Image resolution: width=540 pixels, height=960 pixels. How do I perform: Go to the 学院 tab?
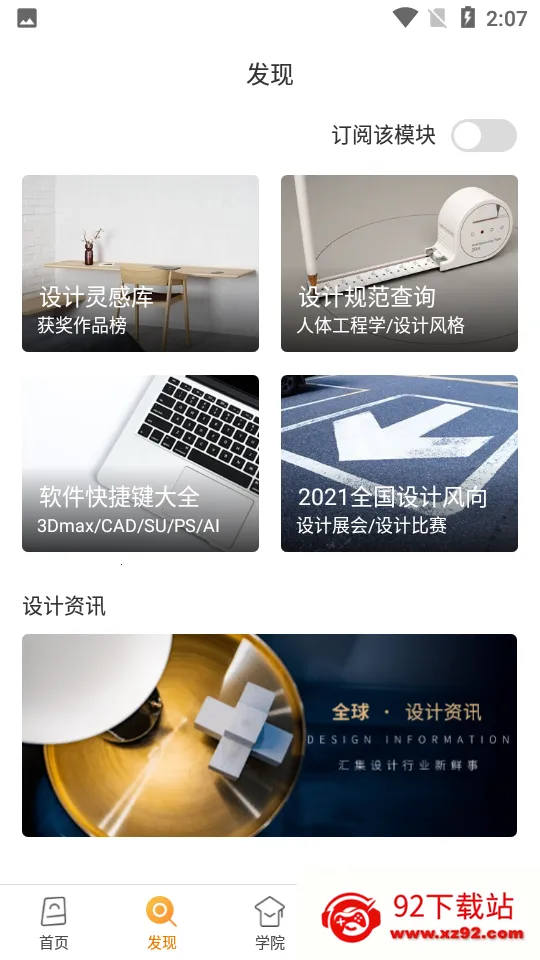point(269,923)
